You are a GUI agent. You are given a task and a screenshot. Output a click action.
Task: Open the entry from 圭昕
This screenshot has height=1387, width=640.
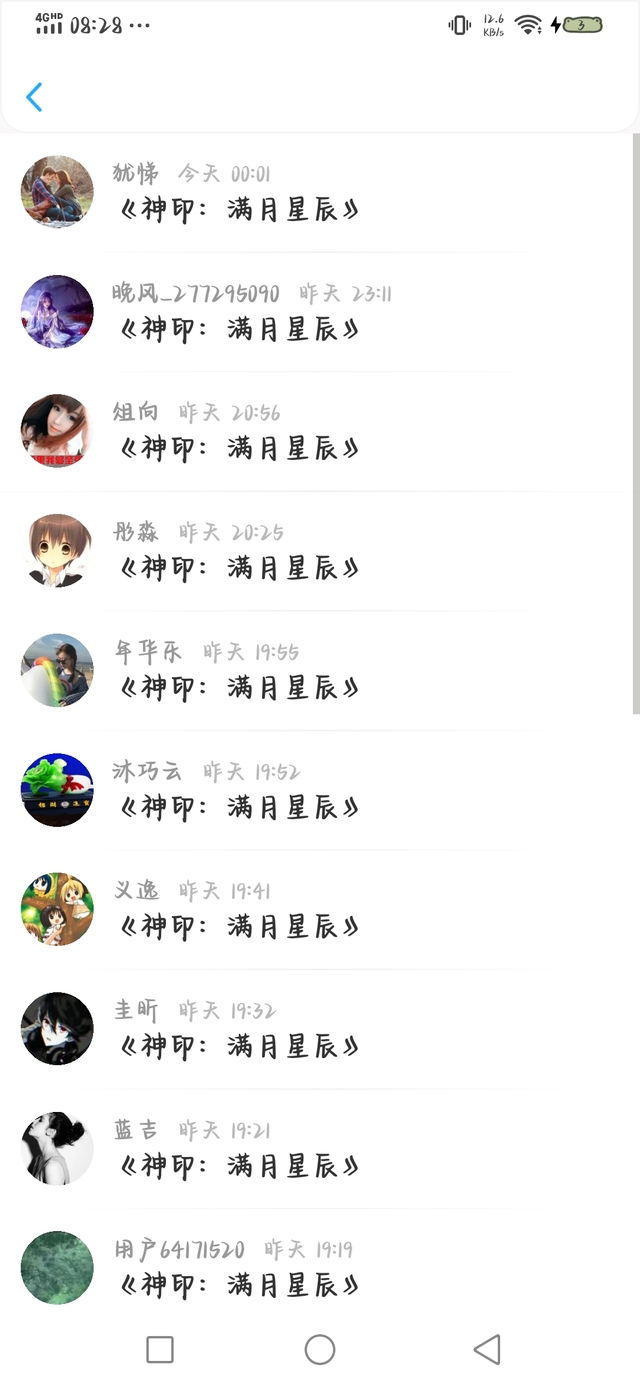(240, 1046)
